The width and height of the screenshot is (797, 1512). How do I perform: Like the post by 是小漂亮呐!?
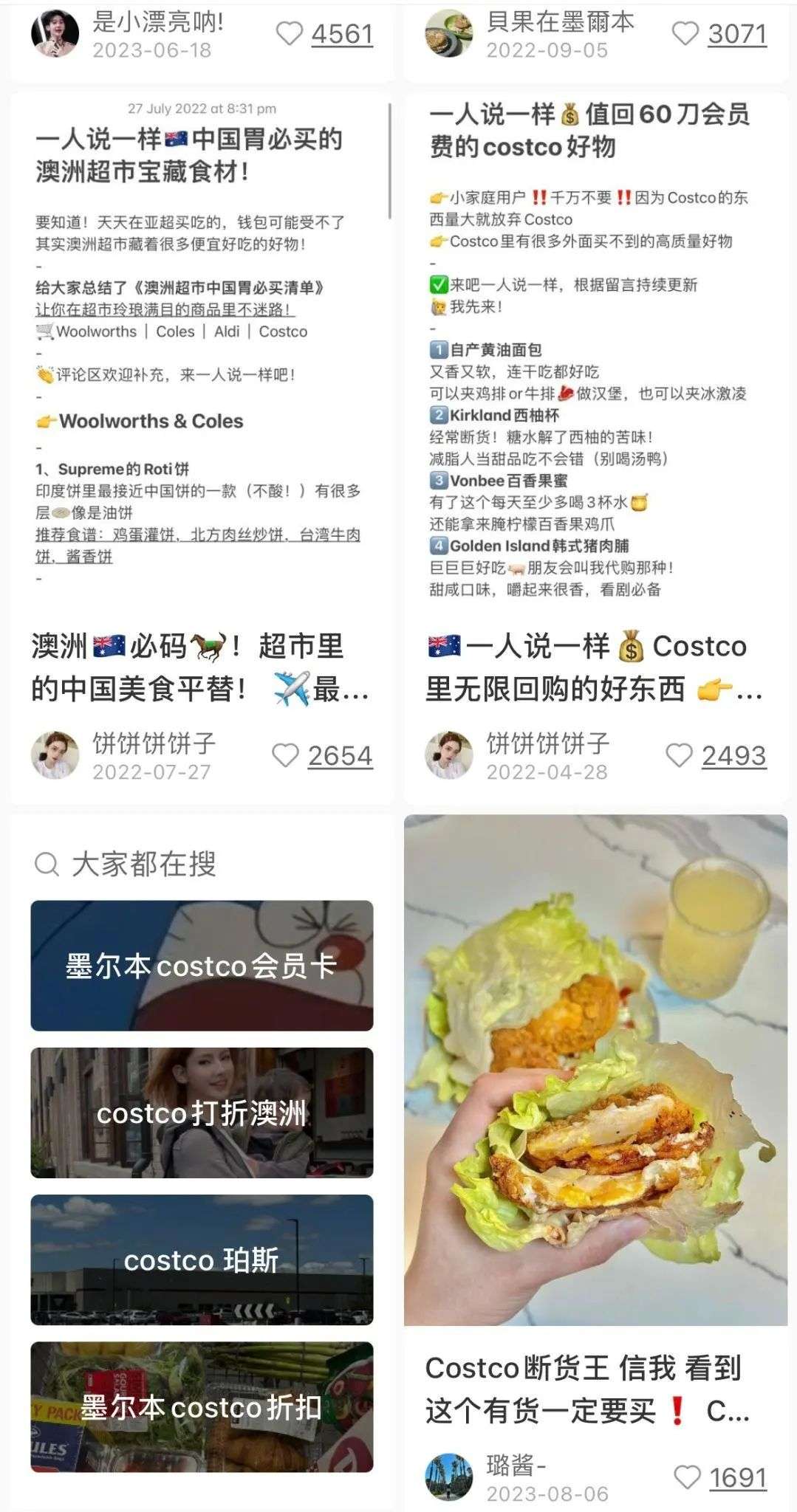289,34
